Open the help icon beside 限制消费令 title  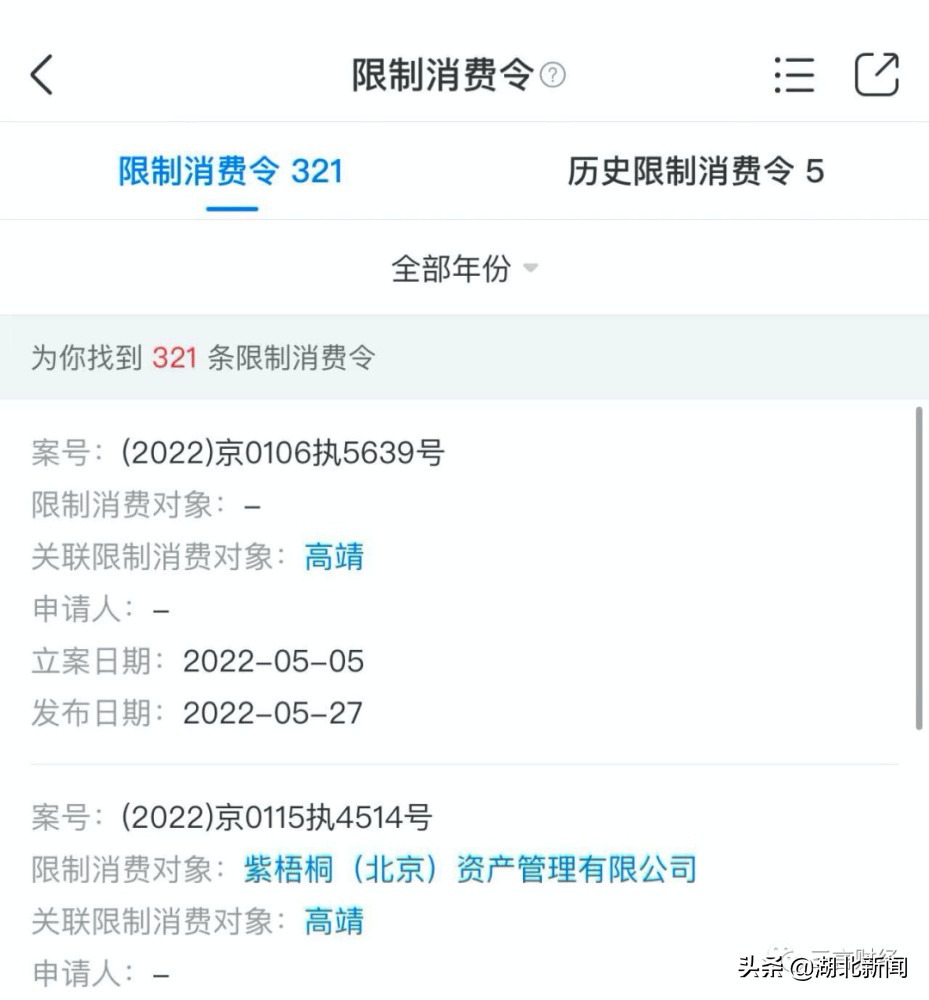tap(554, 74)
